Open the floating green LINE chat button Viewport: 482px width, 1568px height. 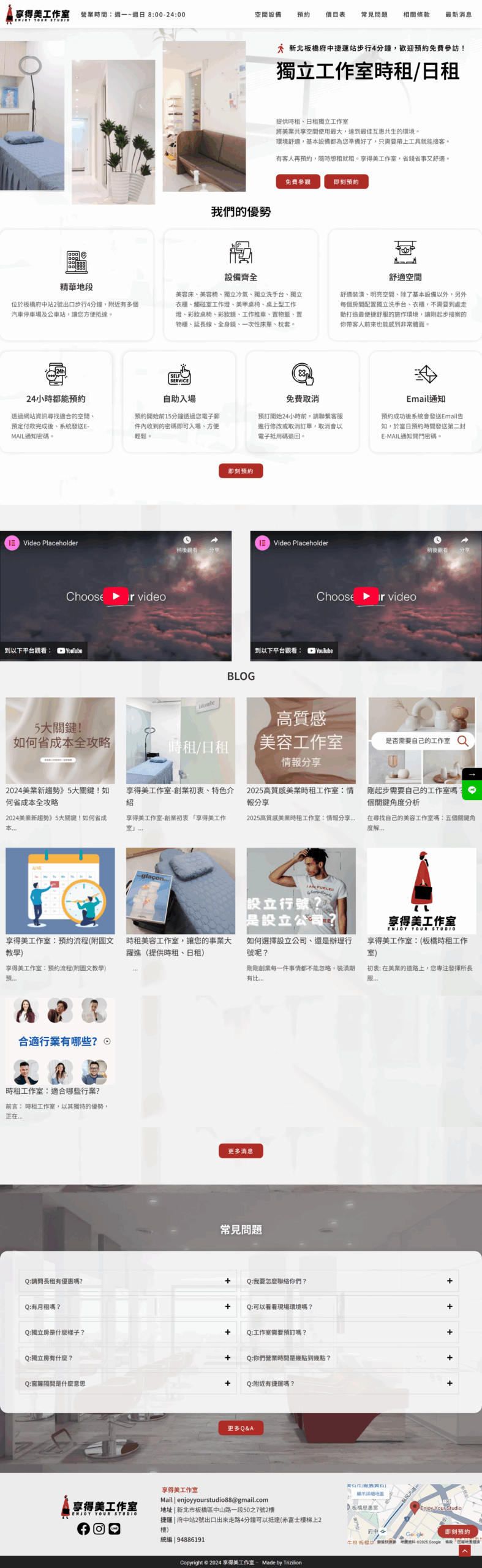click(472, 790)
